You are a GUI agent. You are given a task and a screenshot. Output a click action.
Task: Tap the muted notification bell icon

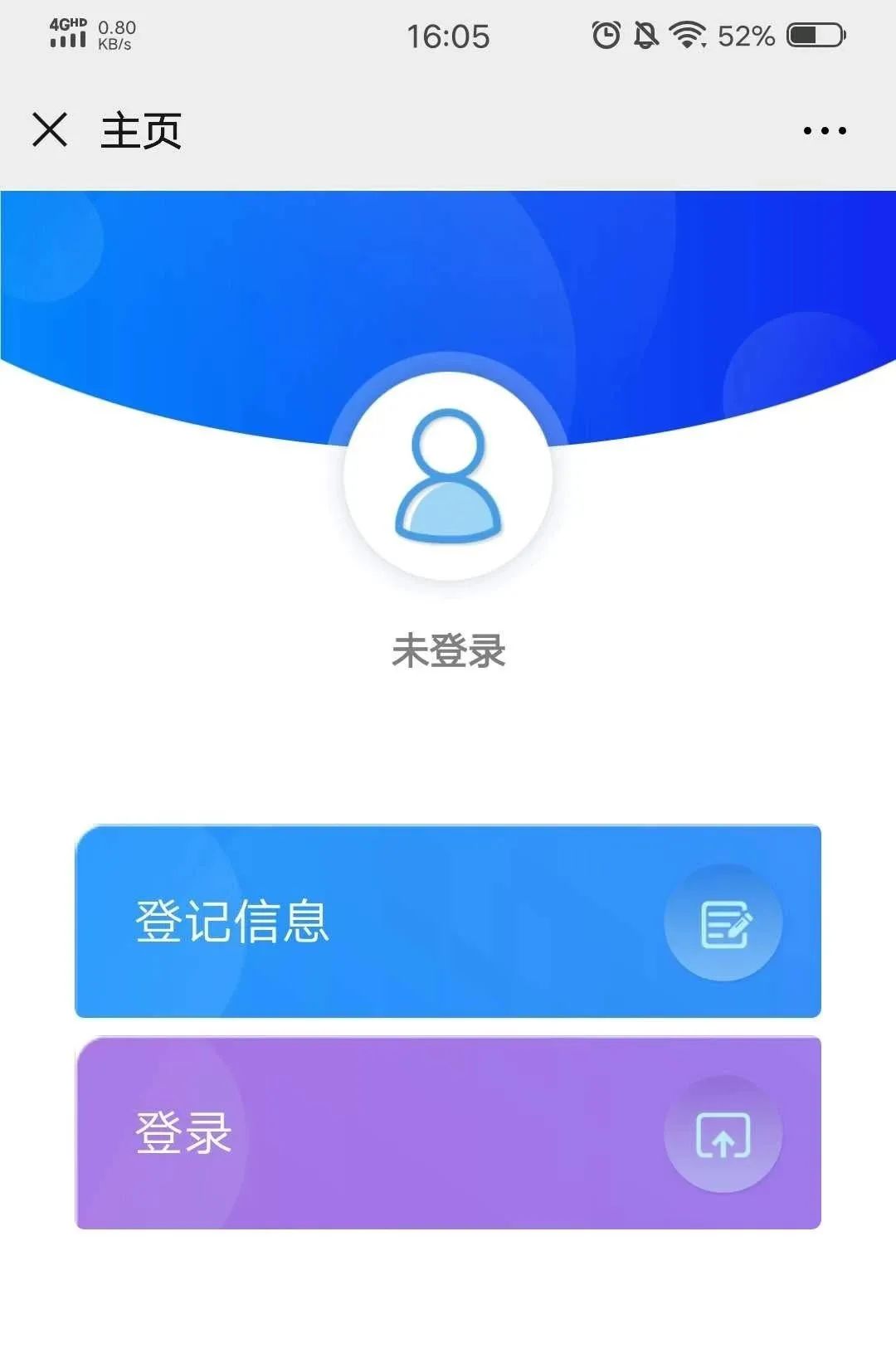643,35
